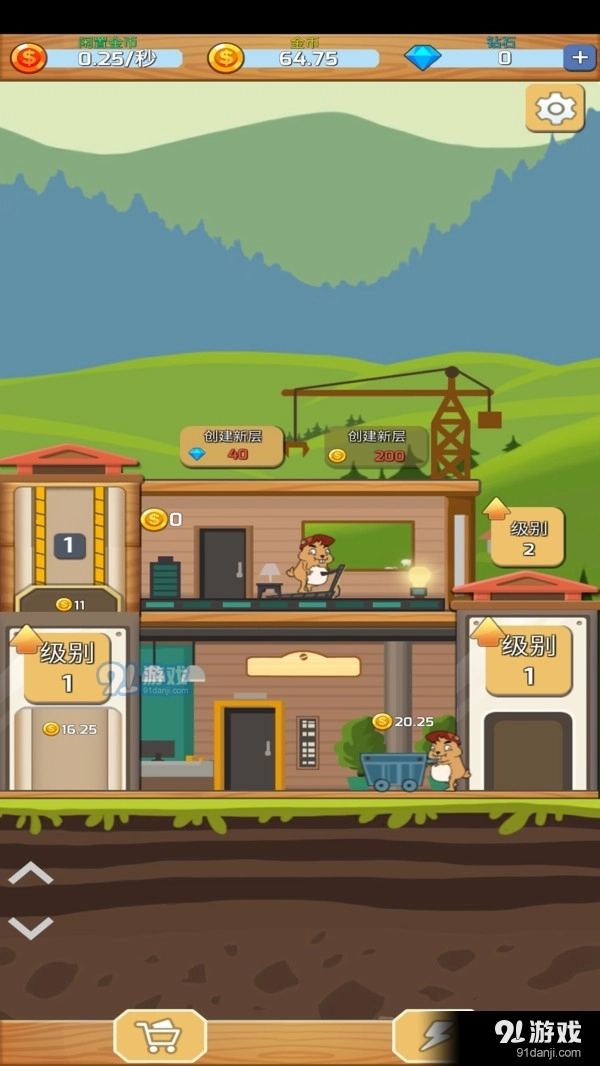The height and width of the screenshot is (1066, 600).
Task: Tap the elevator cabin showing 1
Action: point(69,545)
